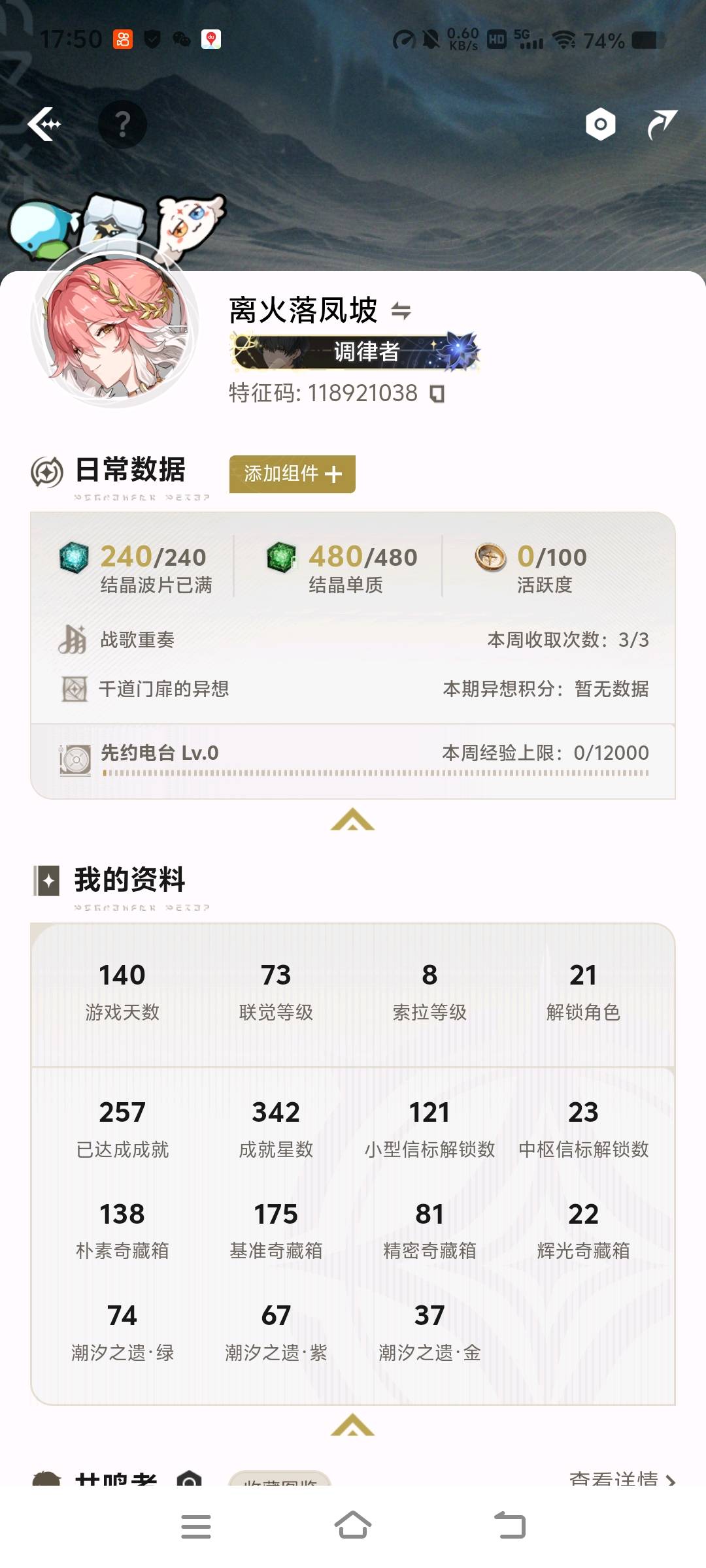Tap the 添加组件 button
The image size is (706, 1568).
point(292,474)
